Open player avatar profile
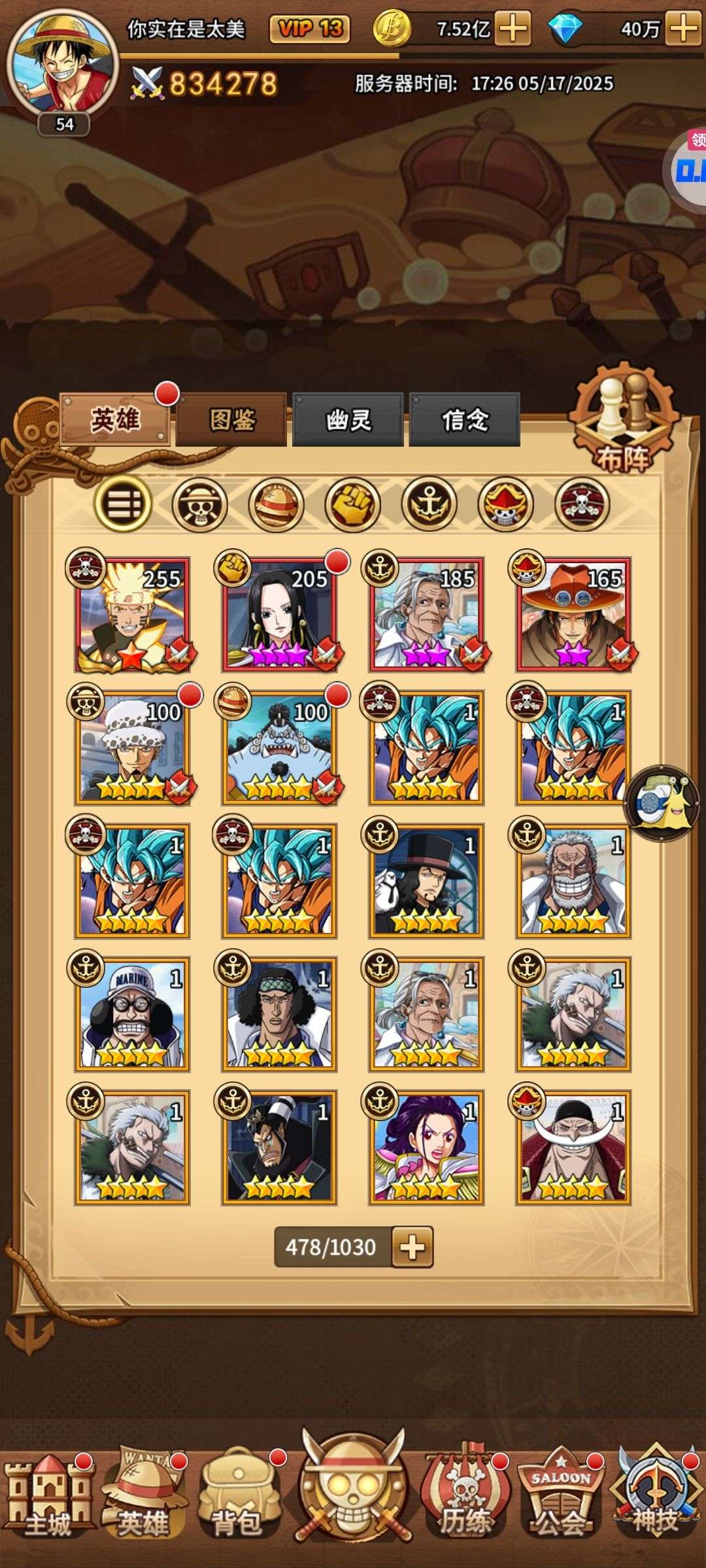This screenshot has width=706, height=1568. pyautogui.click(x=63, y=63)
